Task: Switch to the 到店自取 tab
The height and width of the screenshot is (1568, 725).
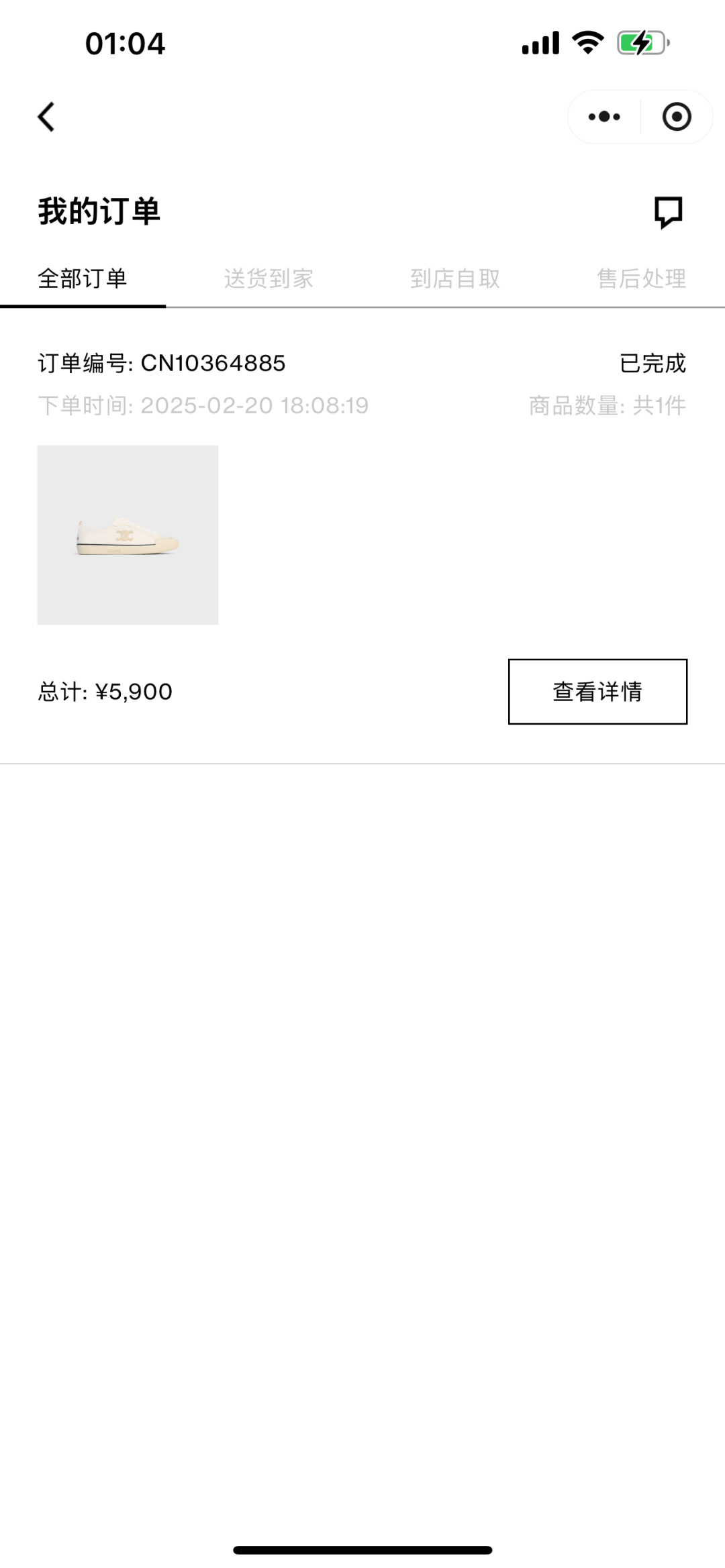Action: tap(455, 278)
